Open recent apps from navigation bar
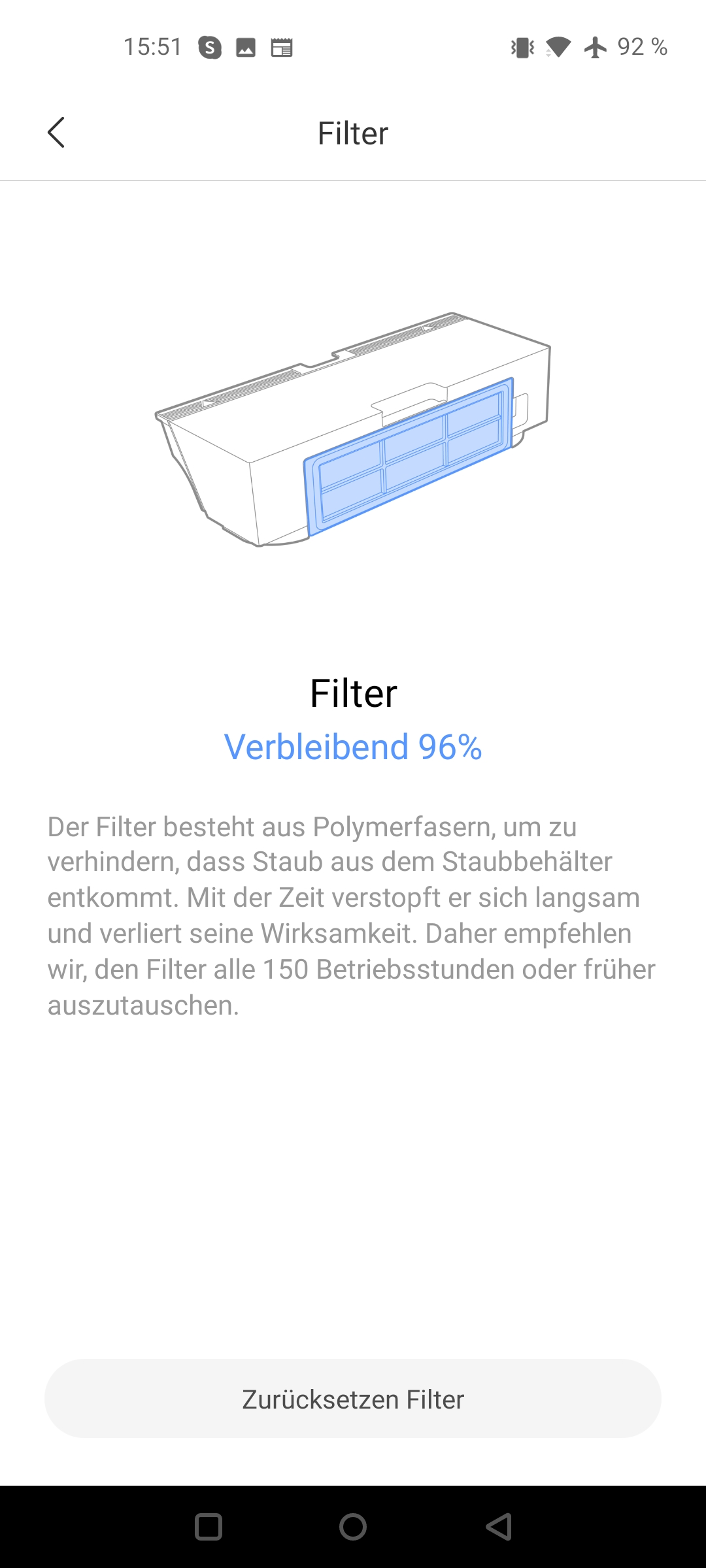 pos(209,1527)
